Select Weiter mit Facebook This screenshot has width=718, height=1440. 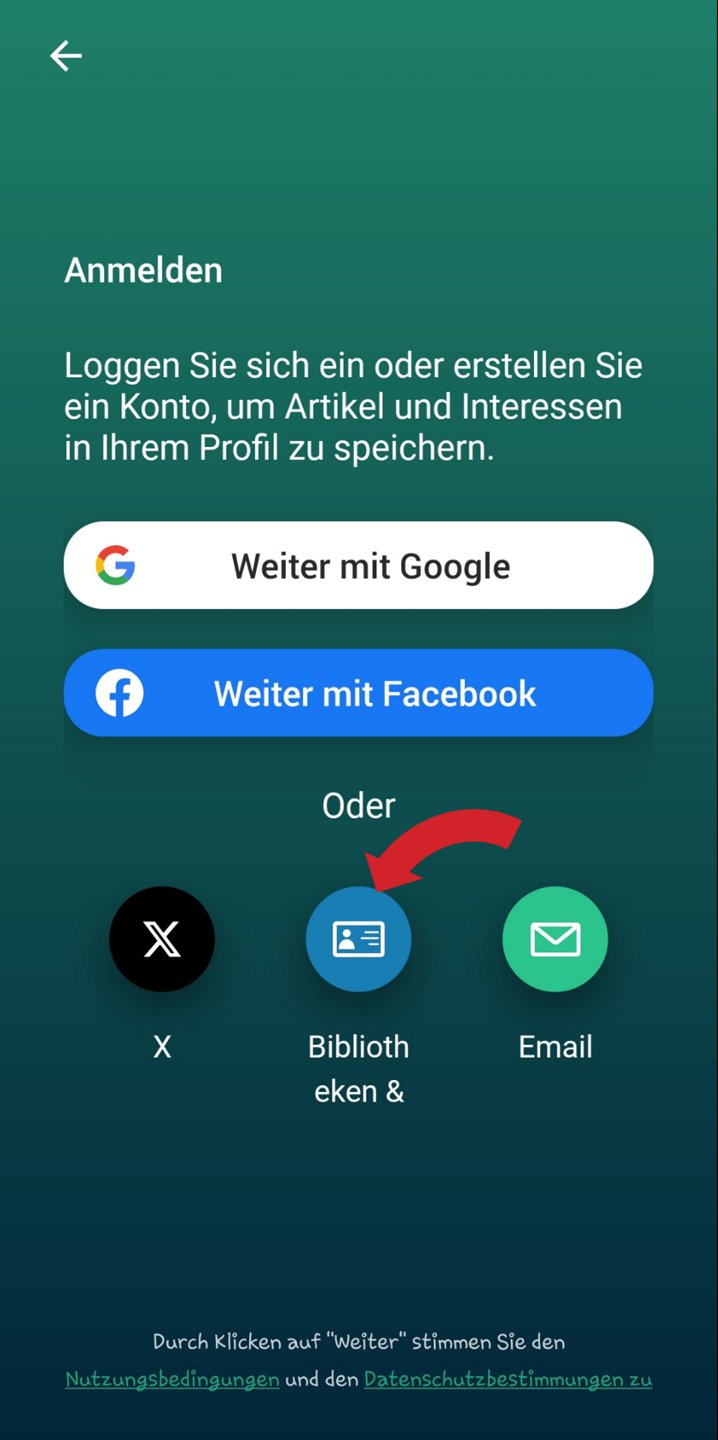(x=358, y=693)
